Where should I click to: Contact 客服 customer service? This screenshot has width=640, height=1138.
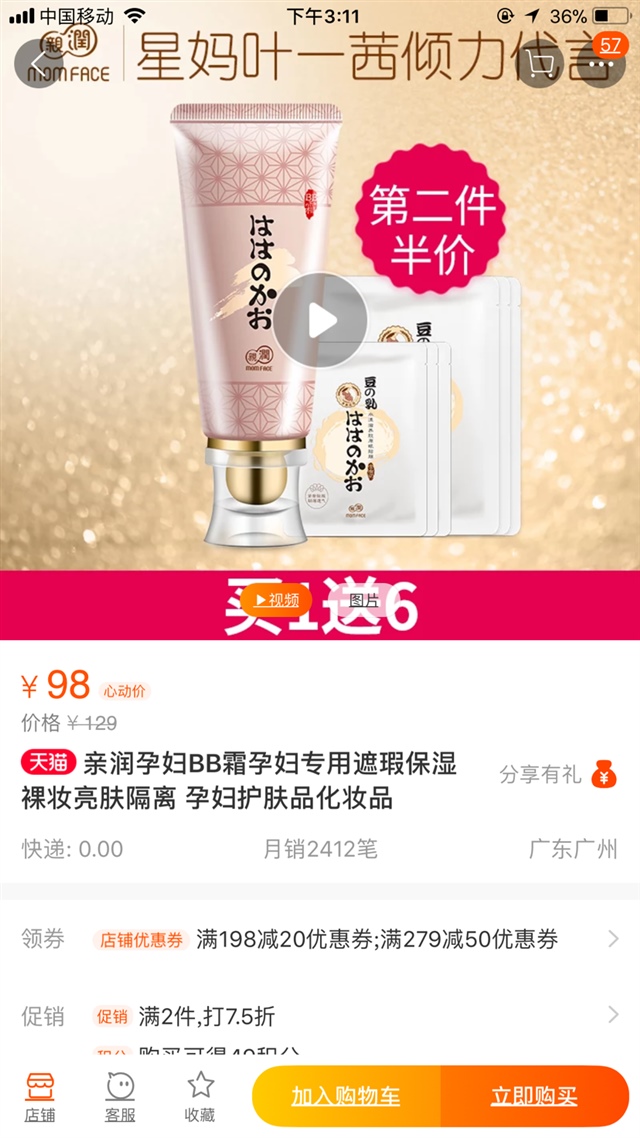(120, 1096)
